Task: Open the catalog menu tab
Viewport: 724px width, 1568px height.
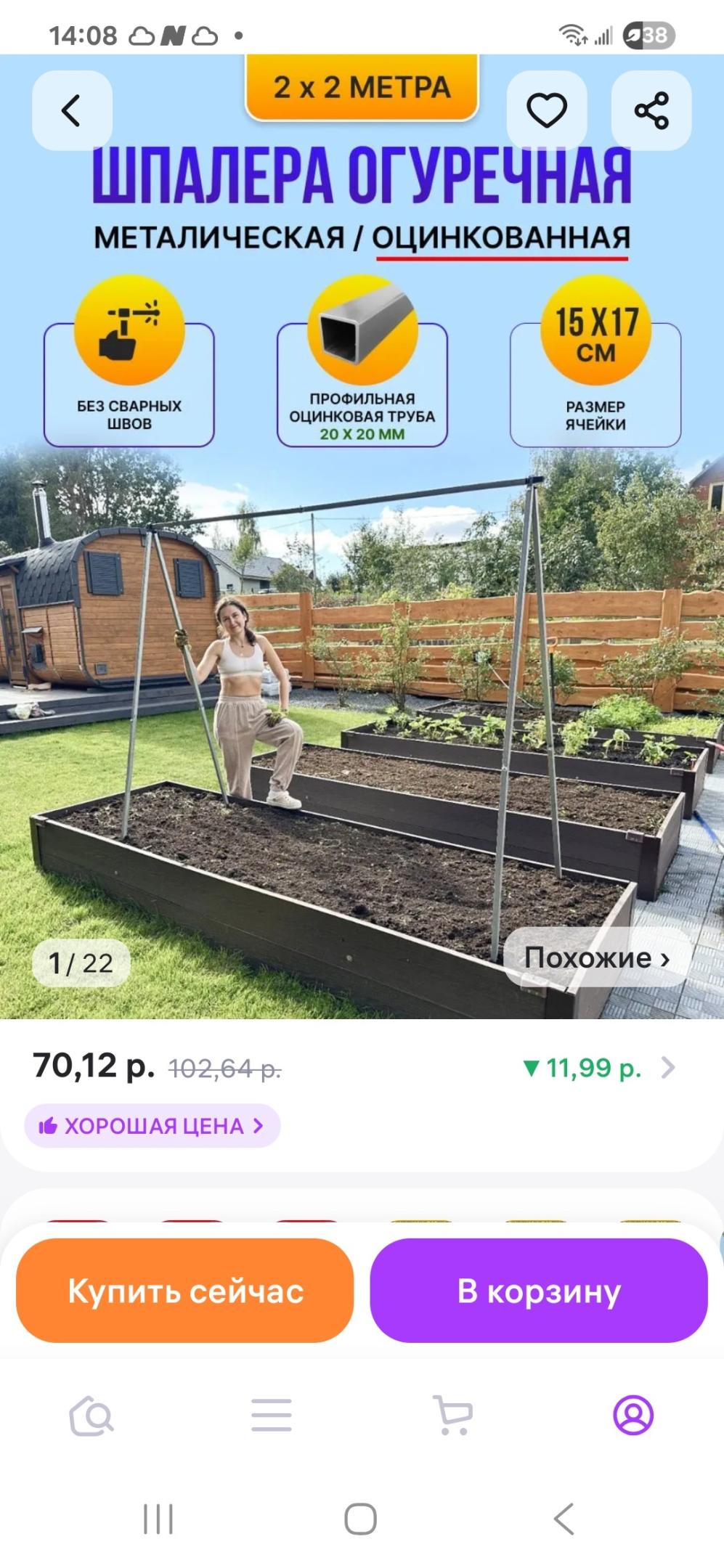Action: (272, 1416)
